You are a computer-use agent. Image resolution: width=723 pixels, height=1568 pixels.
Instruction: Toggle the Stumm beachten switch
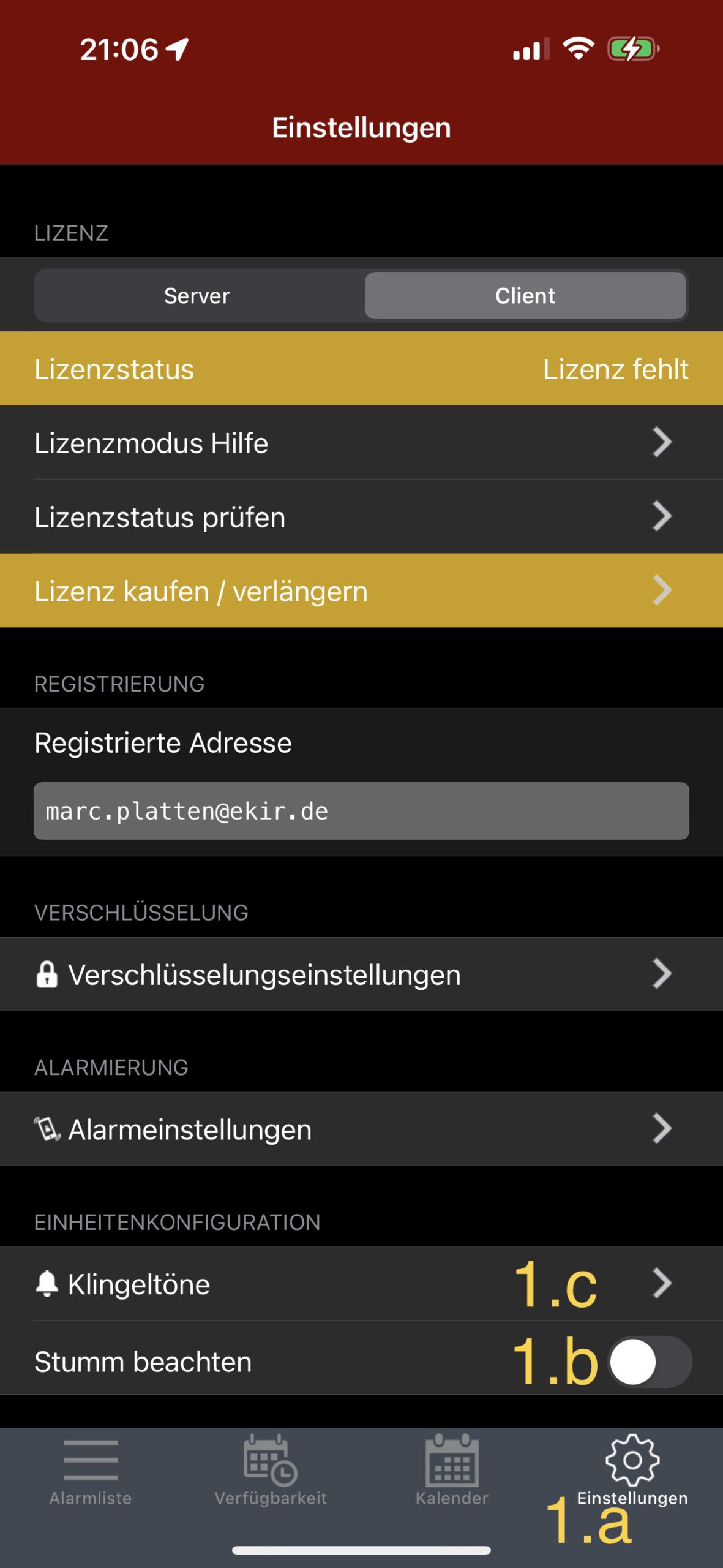[650, 1362]
